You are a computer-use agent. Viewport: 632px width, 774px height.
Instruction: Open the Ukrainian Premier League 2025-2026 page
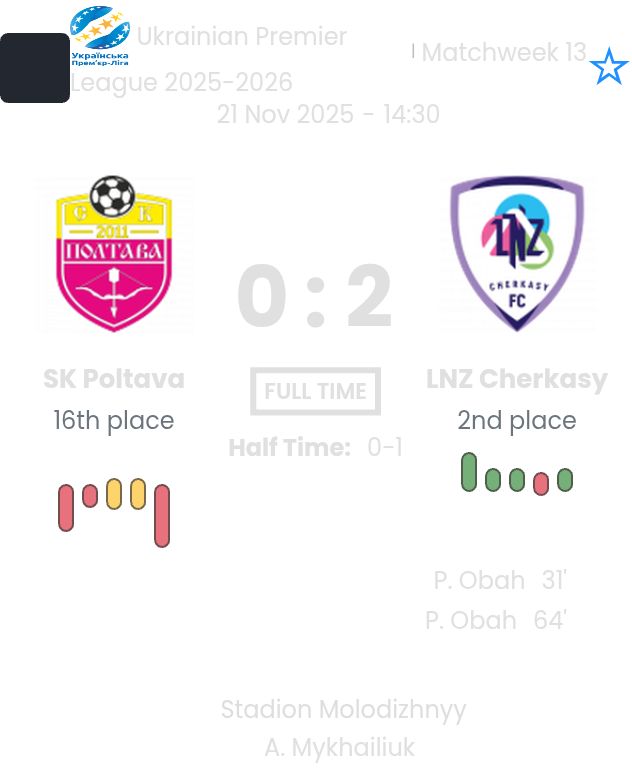click(x=210, y=58)
